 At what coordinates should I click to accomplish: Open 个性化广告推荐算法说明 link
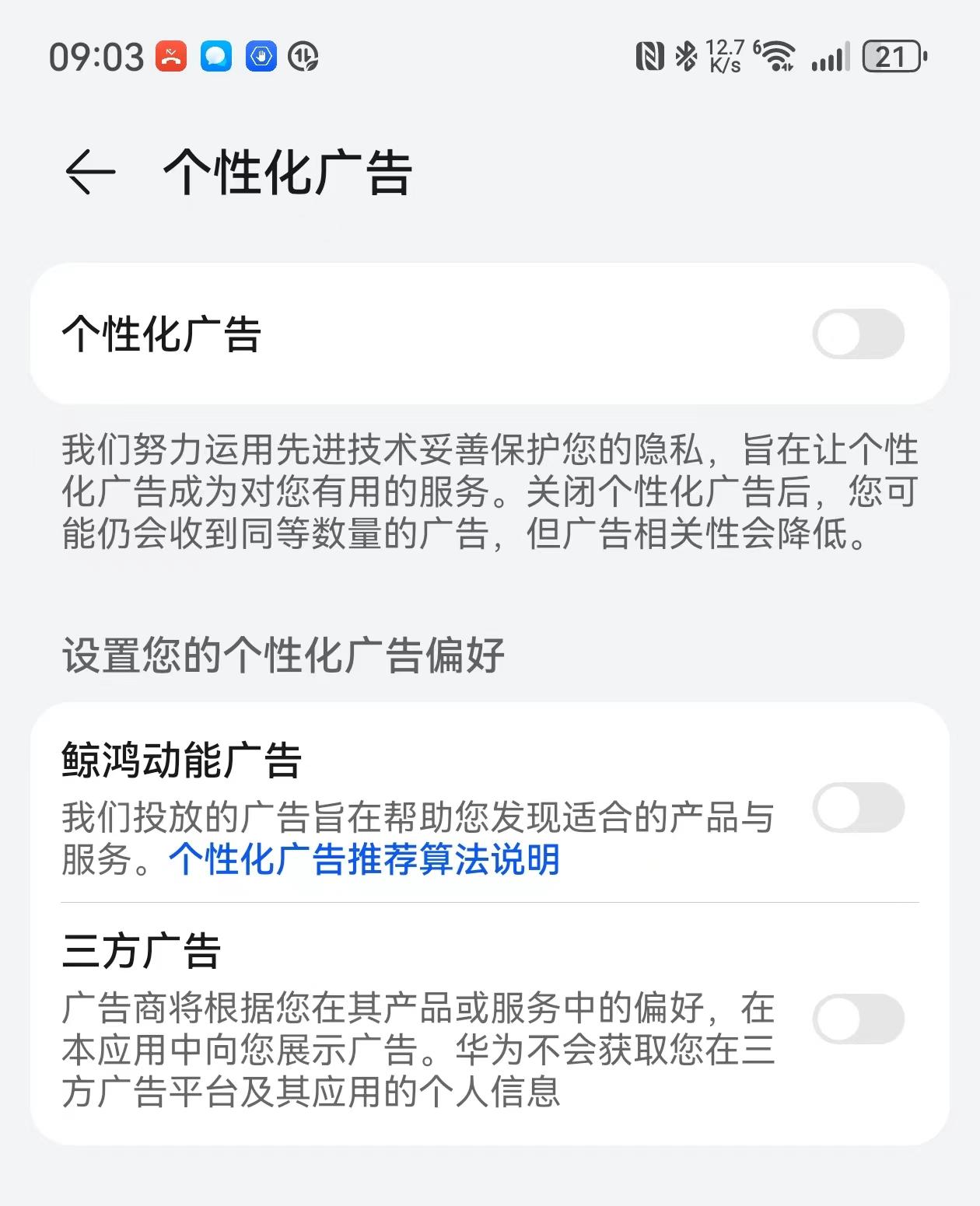tap(364, 860)
